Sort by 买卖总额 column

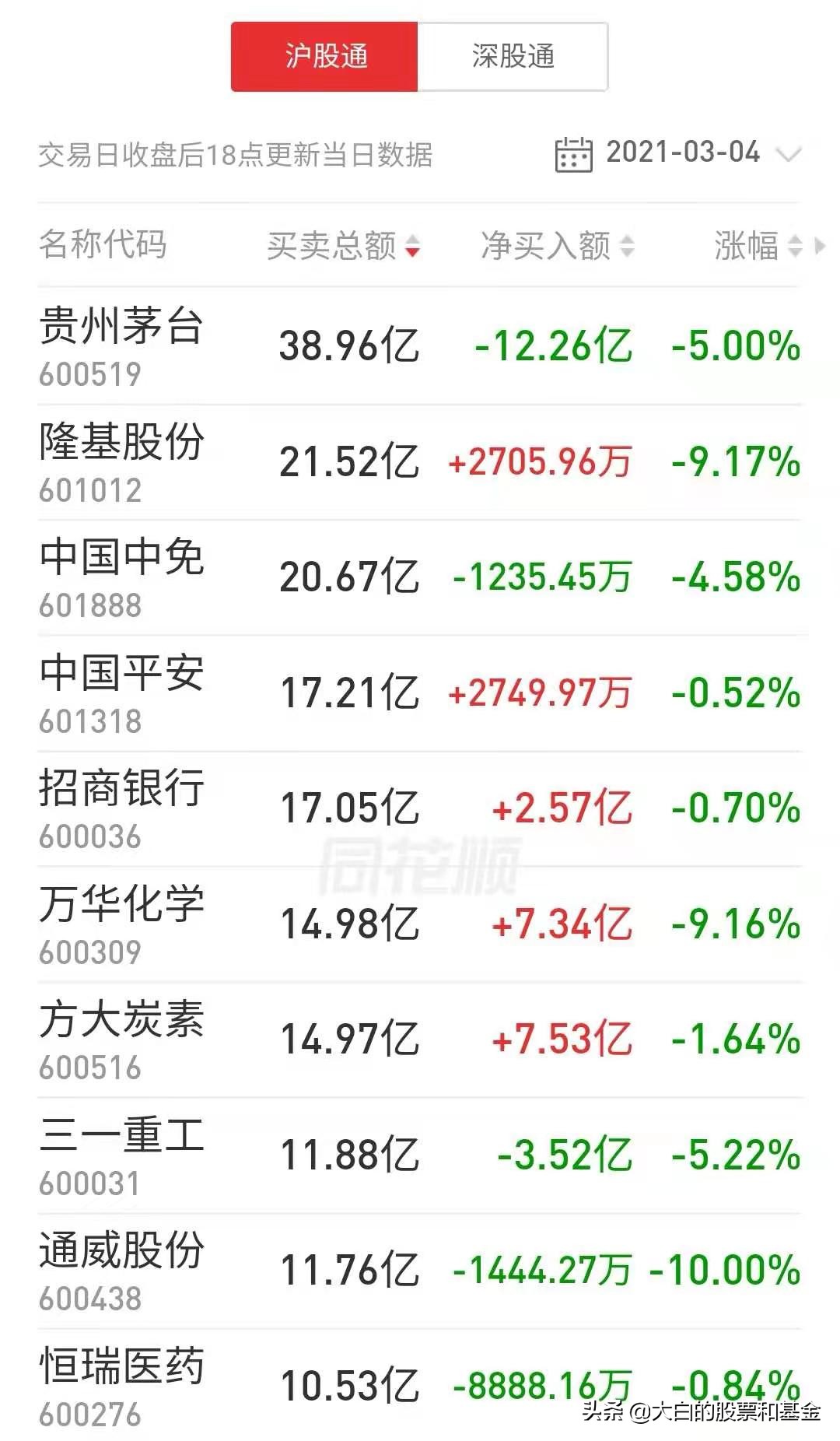(x=342, y=246)
